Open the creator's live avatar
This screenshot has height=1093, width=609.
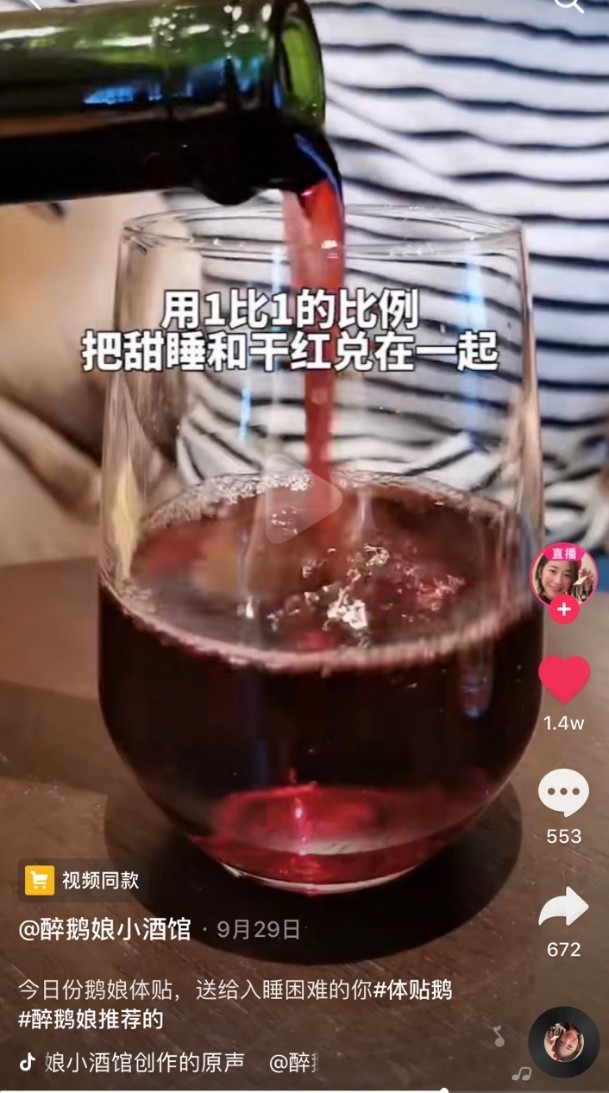coord(564,575)
